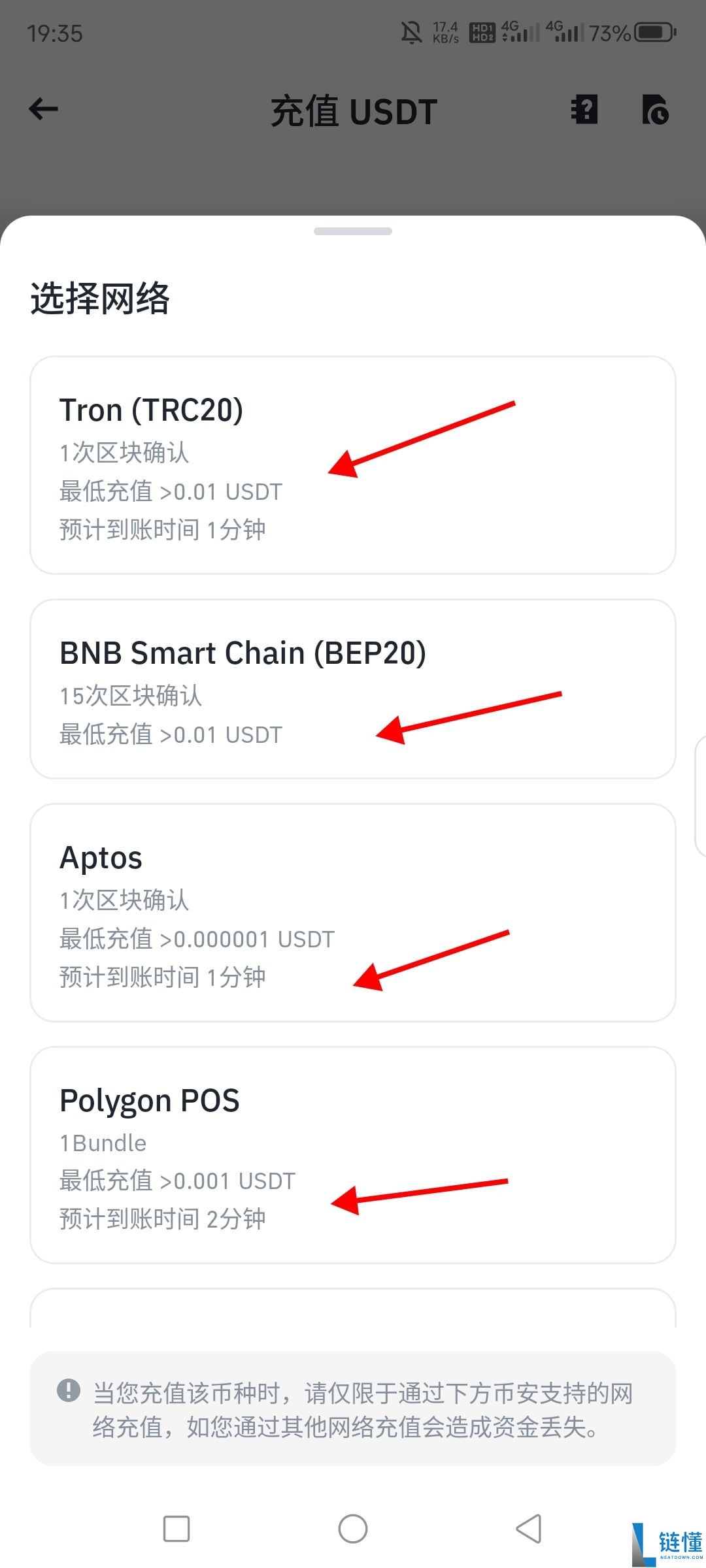Click the bottom sheet drag handle
Screen dimensions: 706x1568
[x=353, y=231]
